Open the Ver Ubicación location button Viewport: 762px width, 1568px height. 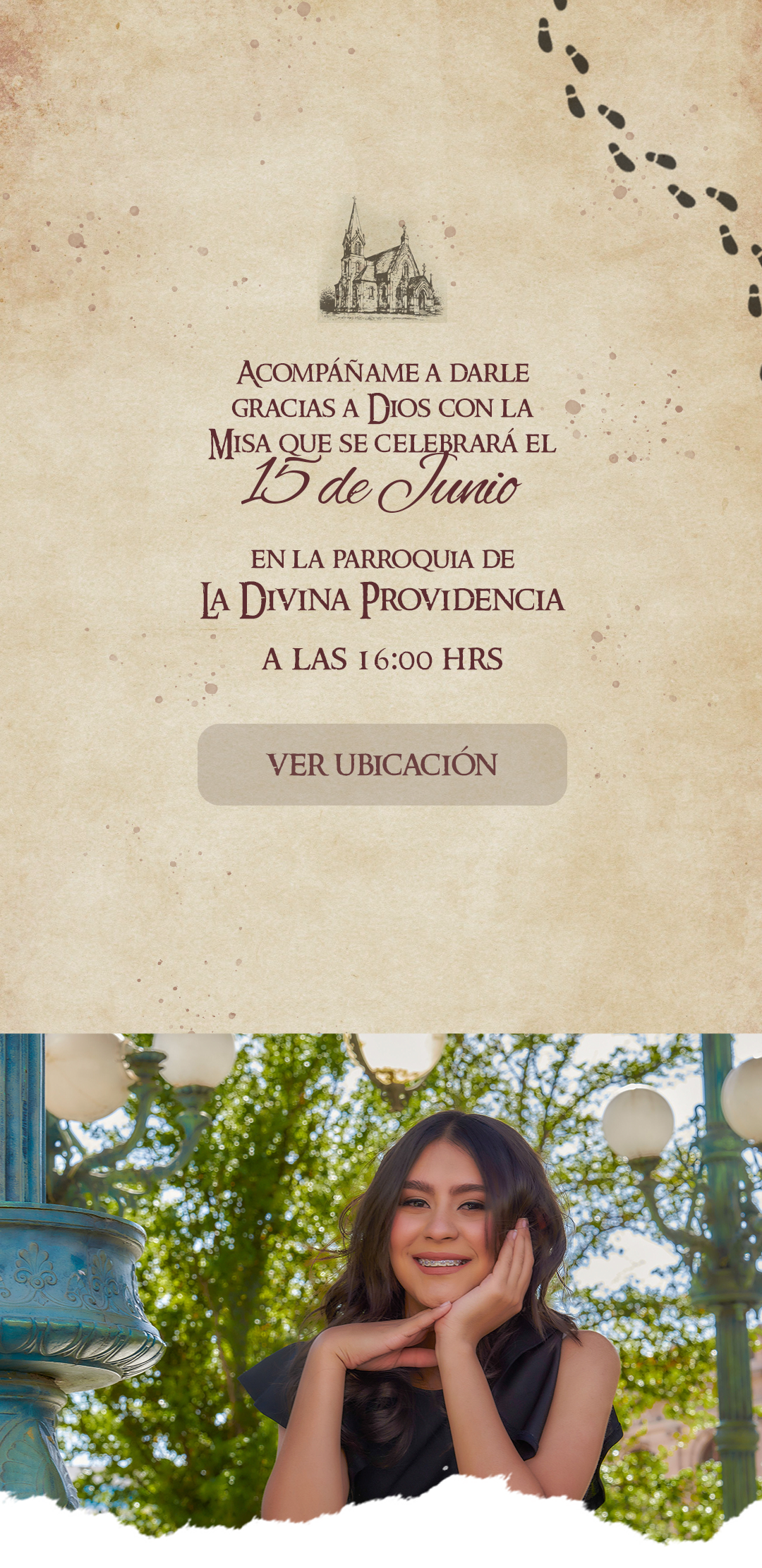(x=382, y=765)
